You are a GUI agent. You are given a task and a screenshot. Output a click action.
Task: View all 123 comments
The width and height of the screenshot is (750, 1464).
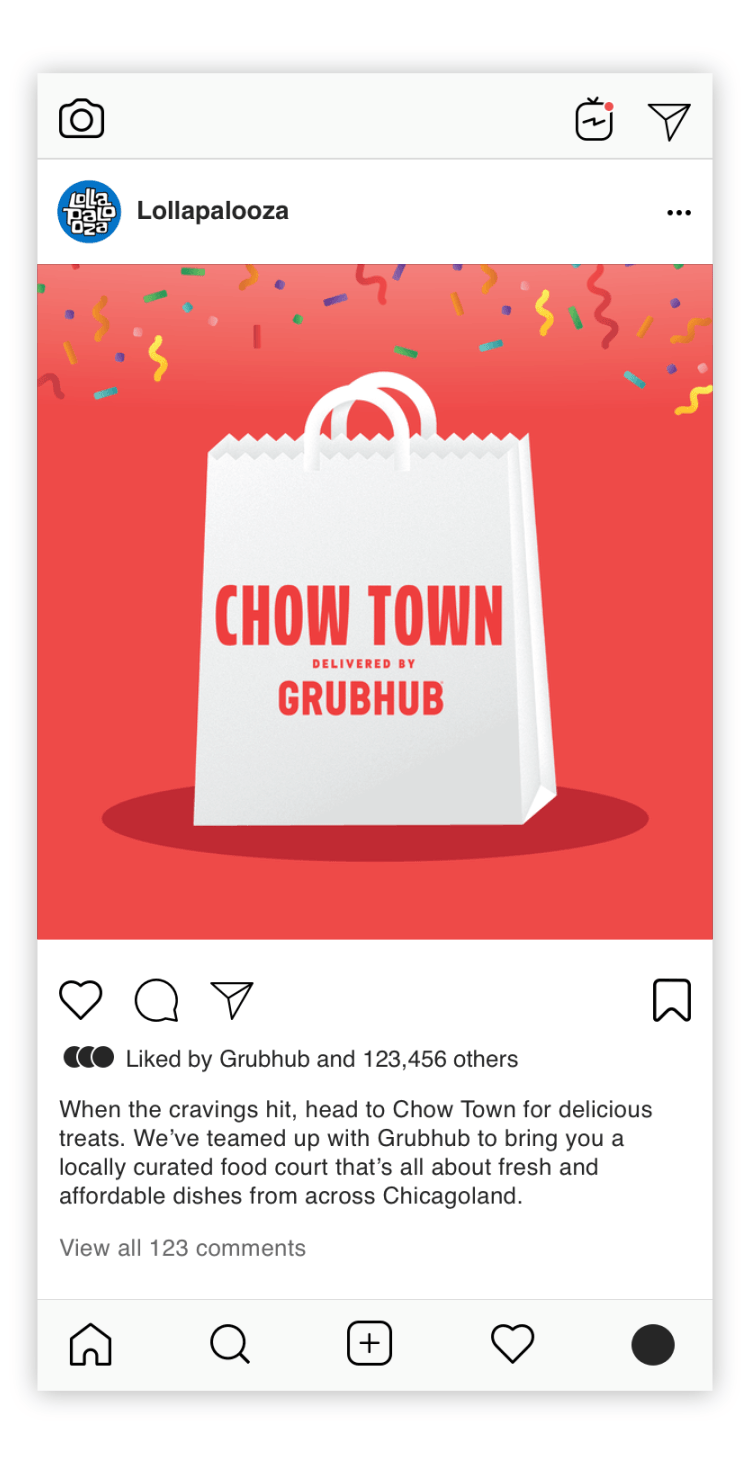tap(183, 1248)
